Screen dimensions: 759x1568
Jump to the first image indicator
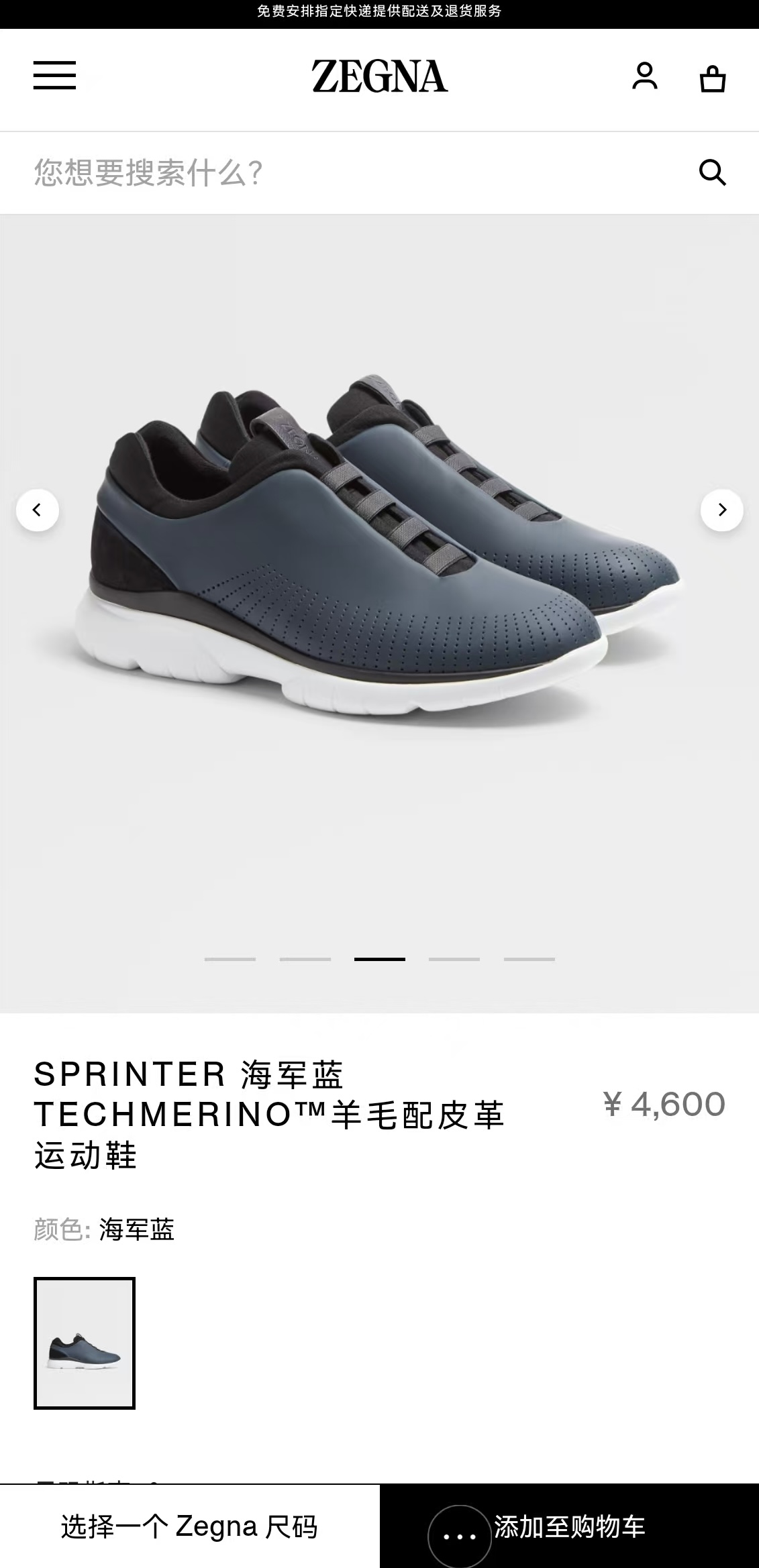pos(230,959)
